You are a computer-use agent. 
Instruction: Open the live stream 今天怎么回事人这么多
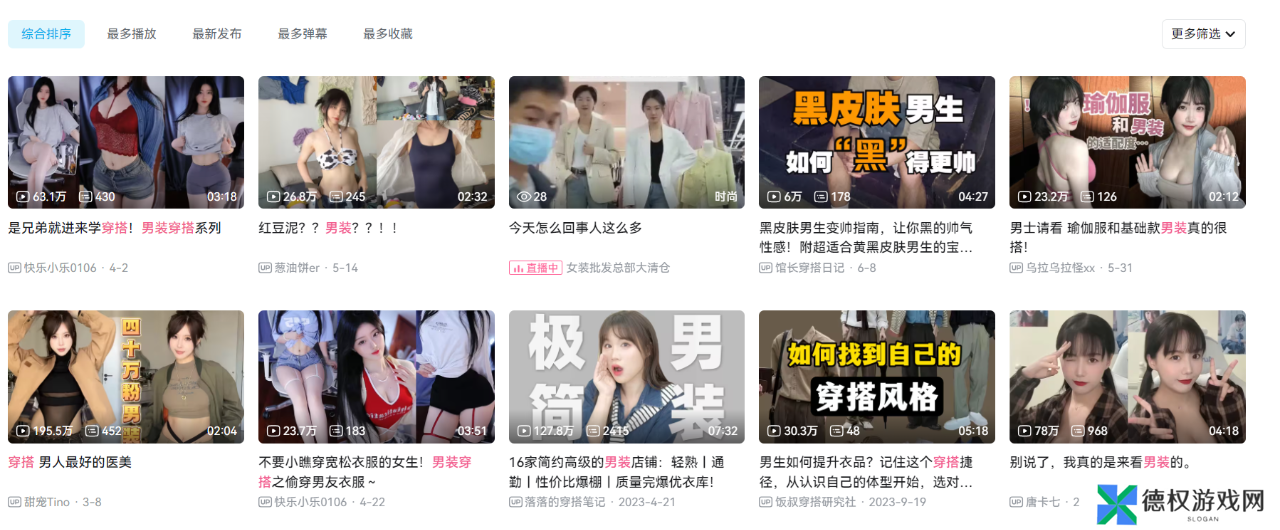(x=627, y=142)
